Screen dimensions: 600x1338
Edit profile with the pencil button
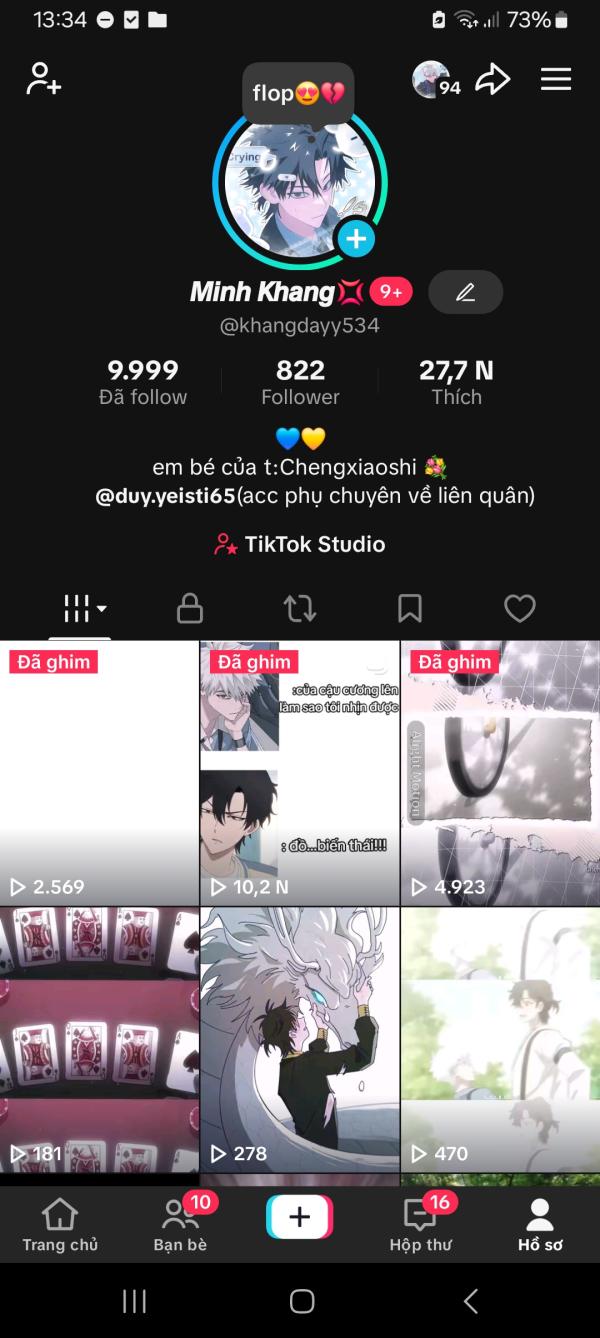pos(465,292)
